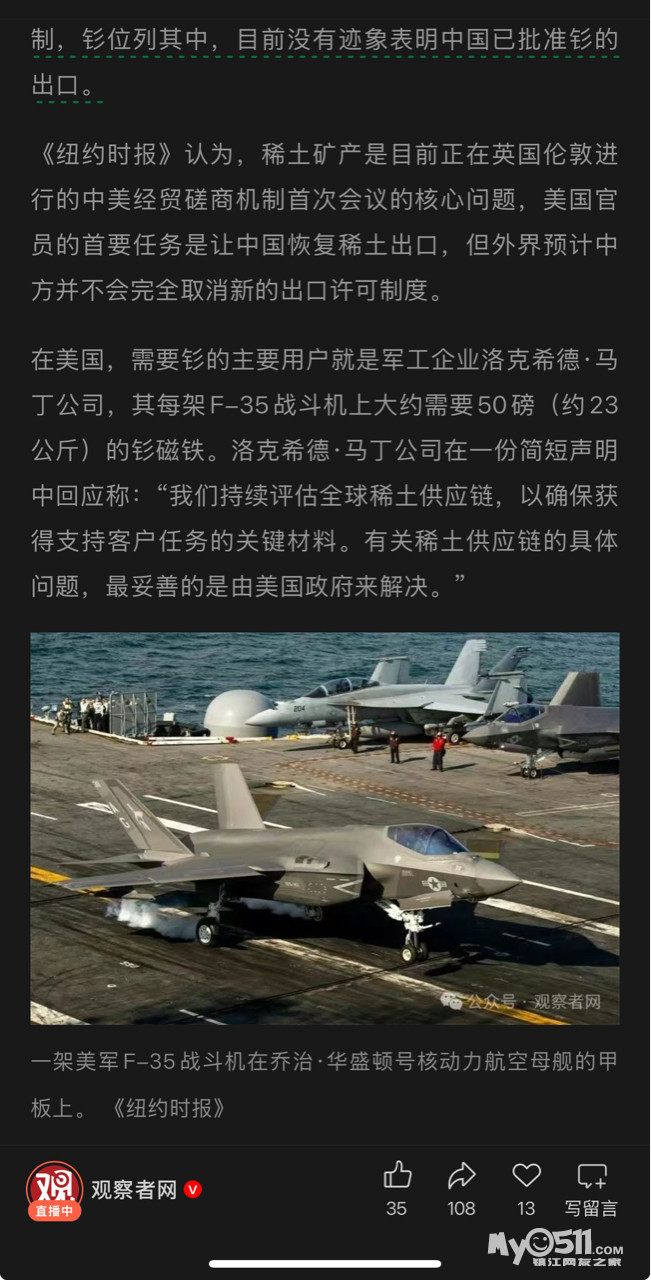
Task: Share this article
Action: [x=461, y=1176]
